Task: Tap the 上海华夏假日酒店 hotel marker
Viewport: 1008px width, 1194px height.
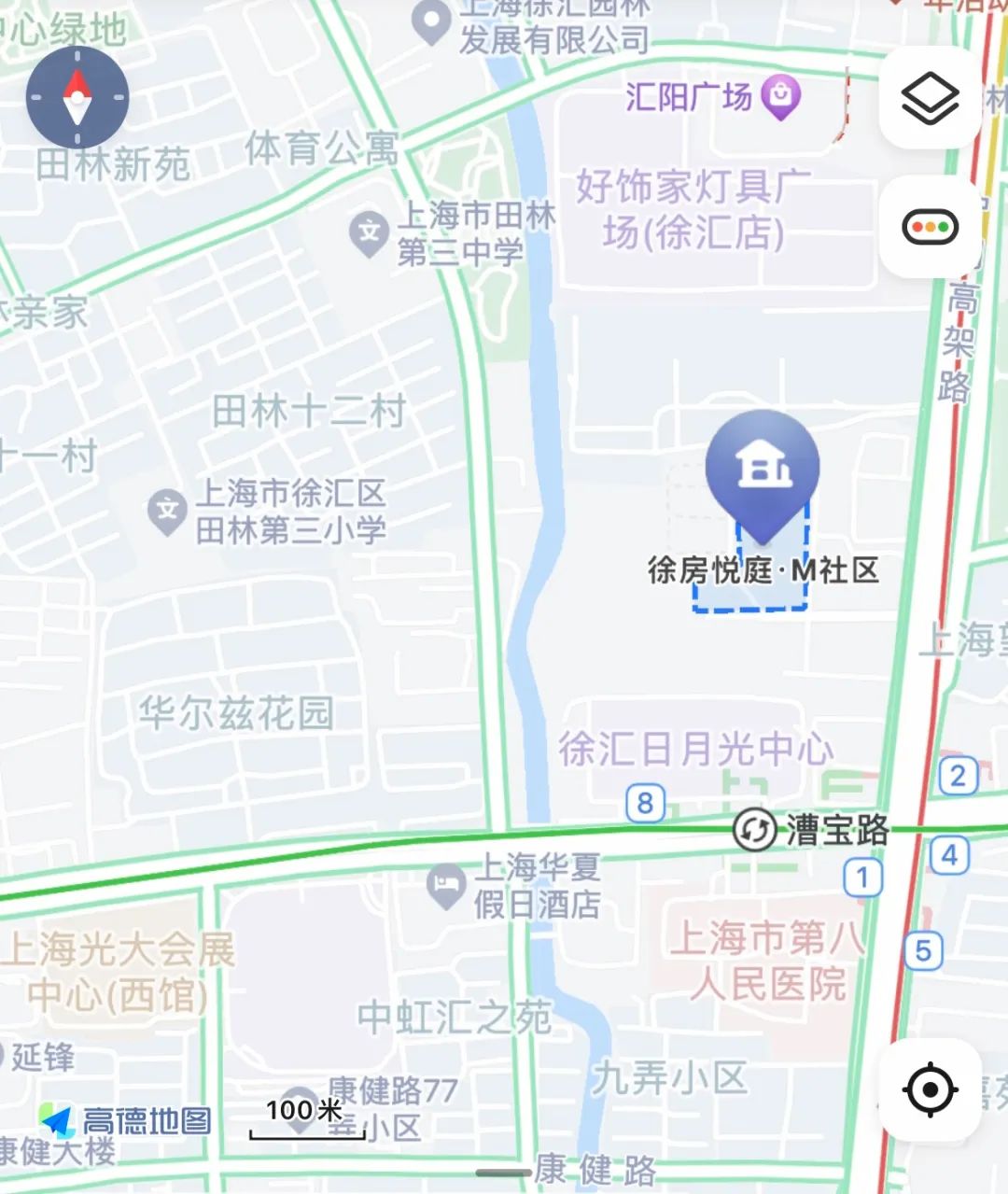Action: click(x=446, y=884)
